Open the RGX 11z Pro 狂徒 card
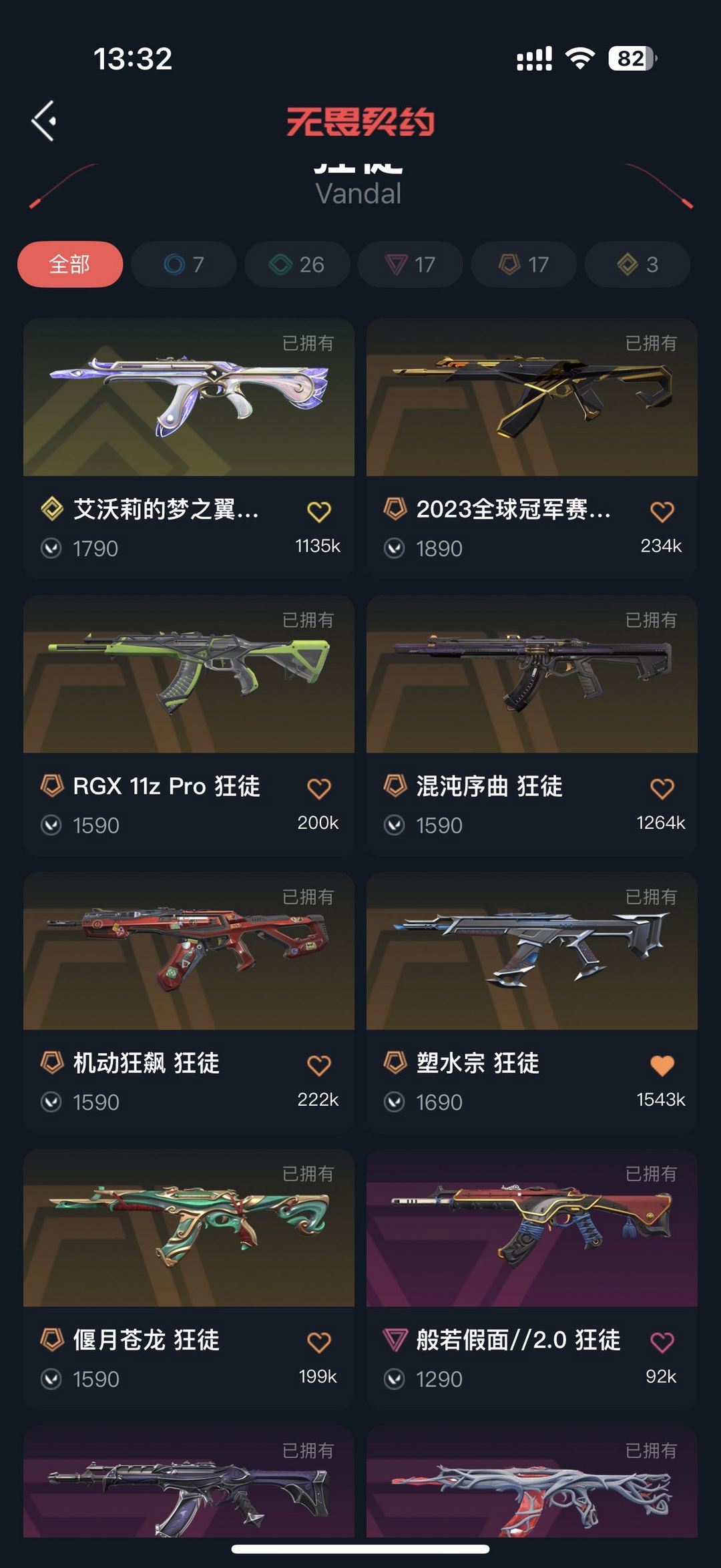The height and width of the screenshot is (1568, 721). pos(189,725)
